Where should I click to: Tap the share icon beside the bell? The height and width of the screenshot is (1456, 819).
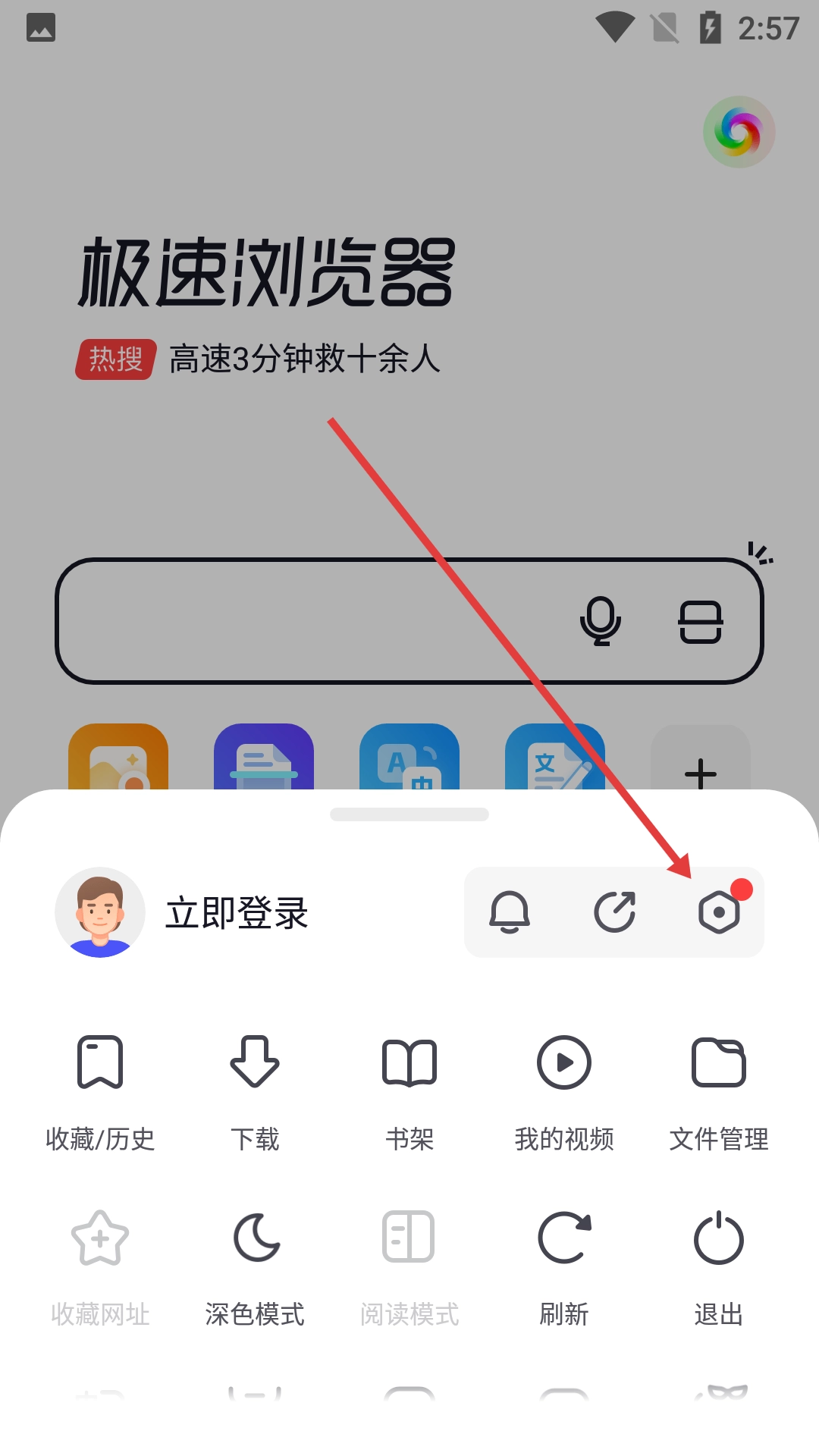tap(614, 912)
